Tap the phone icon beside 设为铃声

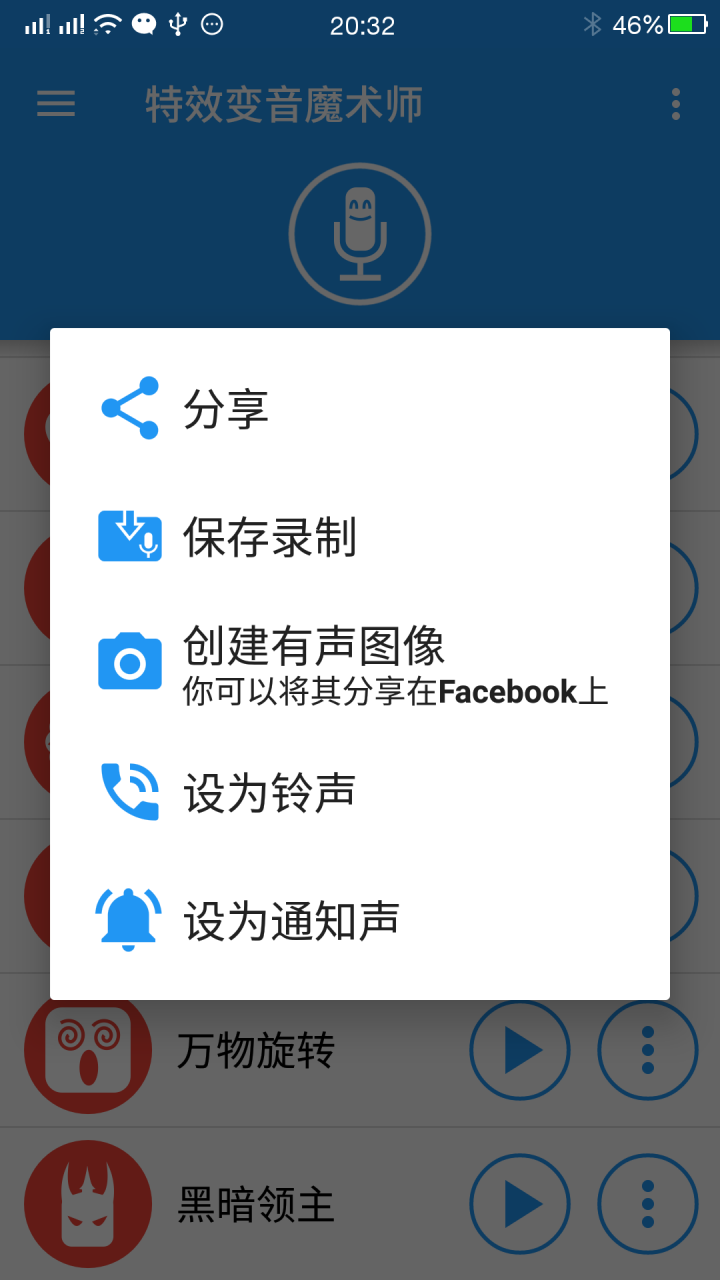pyautogui.click(x=128, y=789)
